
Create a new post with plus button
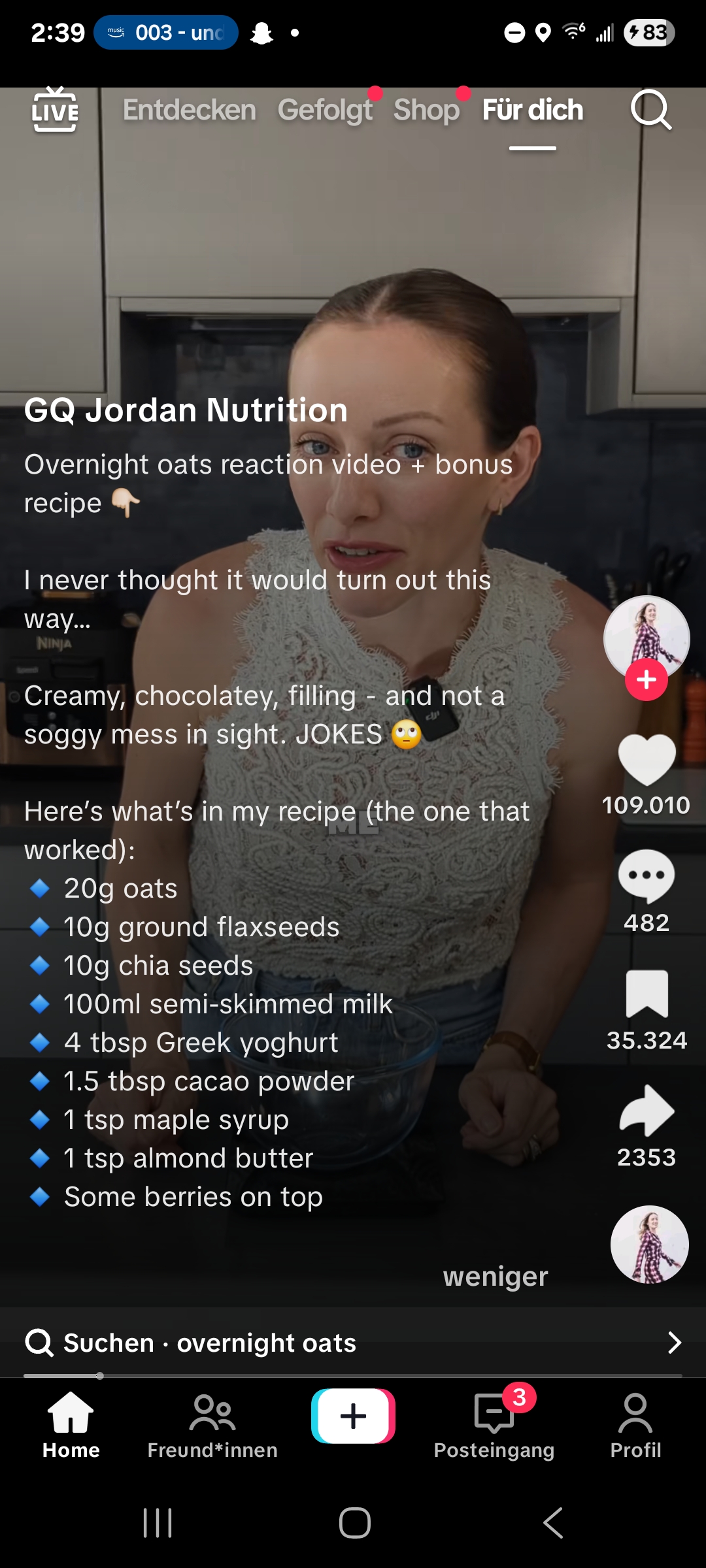tap(353, 1416)
